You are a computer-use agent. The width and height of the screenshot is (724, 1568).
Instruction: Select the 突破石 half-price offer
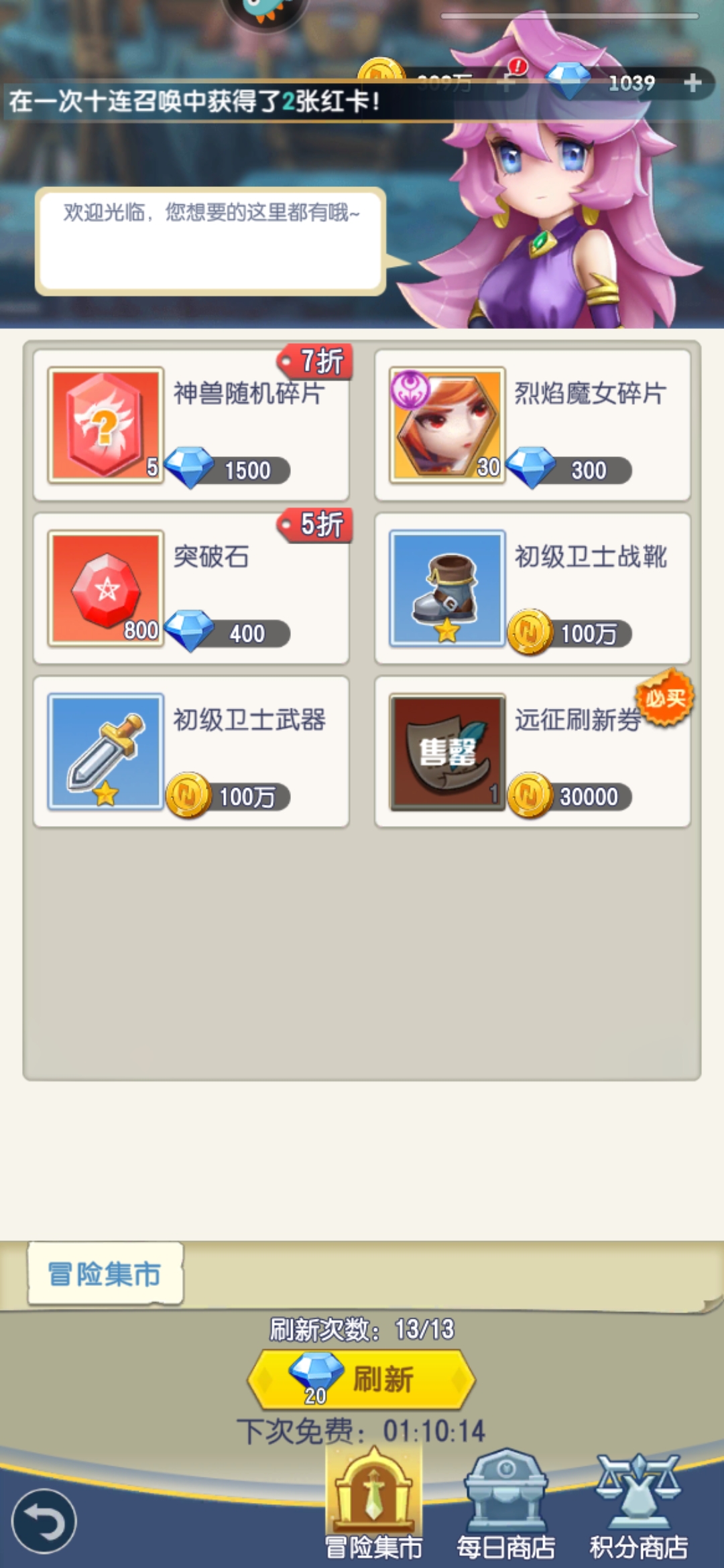click(191, 588)
